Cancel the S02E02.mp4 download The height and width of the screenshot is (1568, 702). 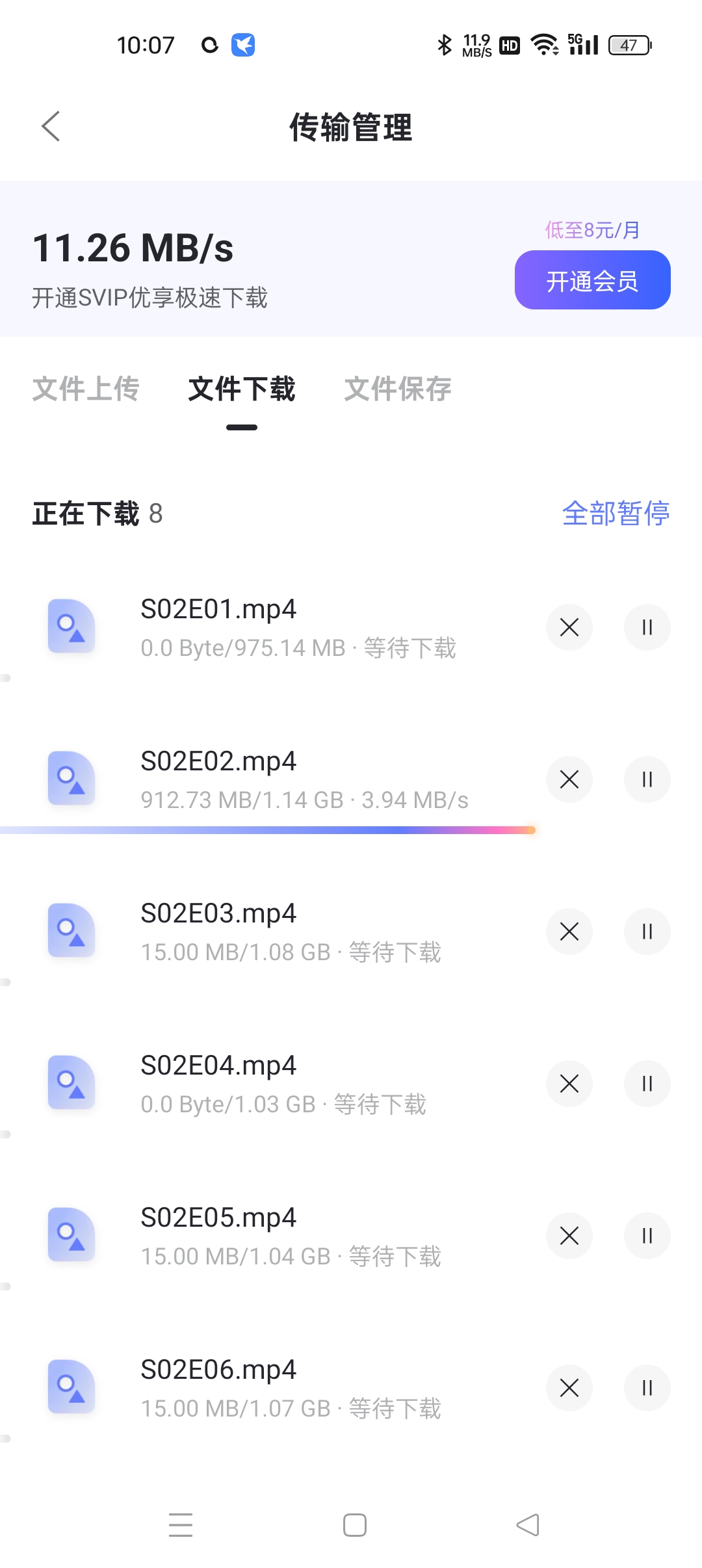569,779
